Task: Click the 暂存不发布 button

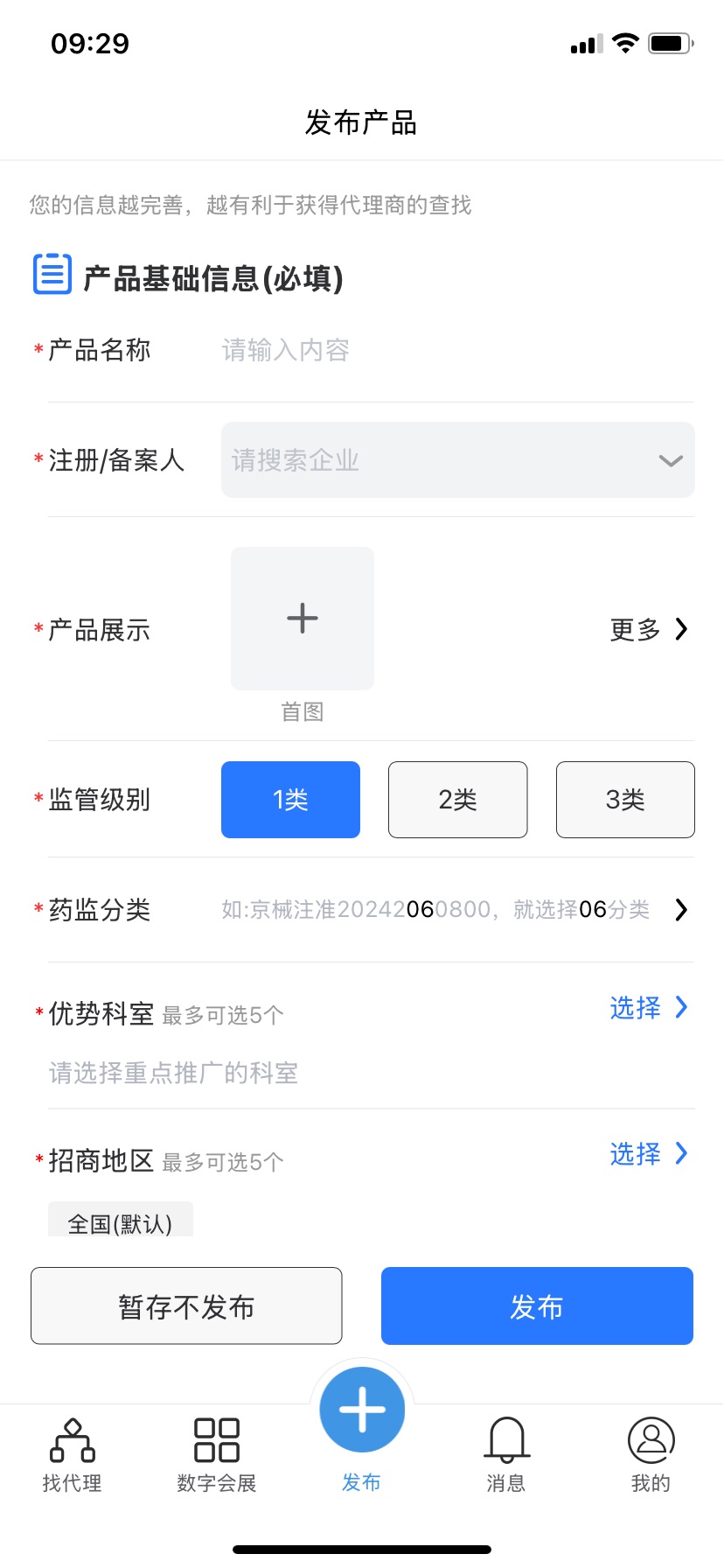Action: [x=186, y=1305]
